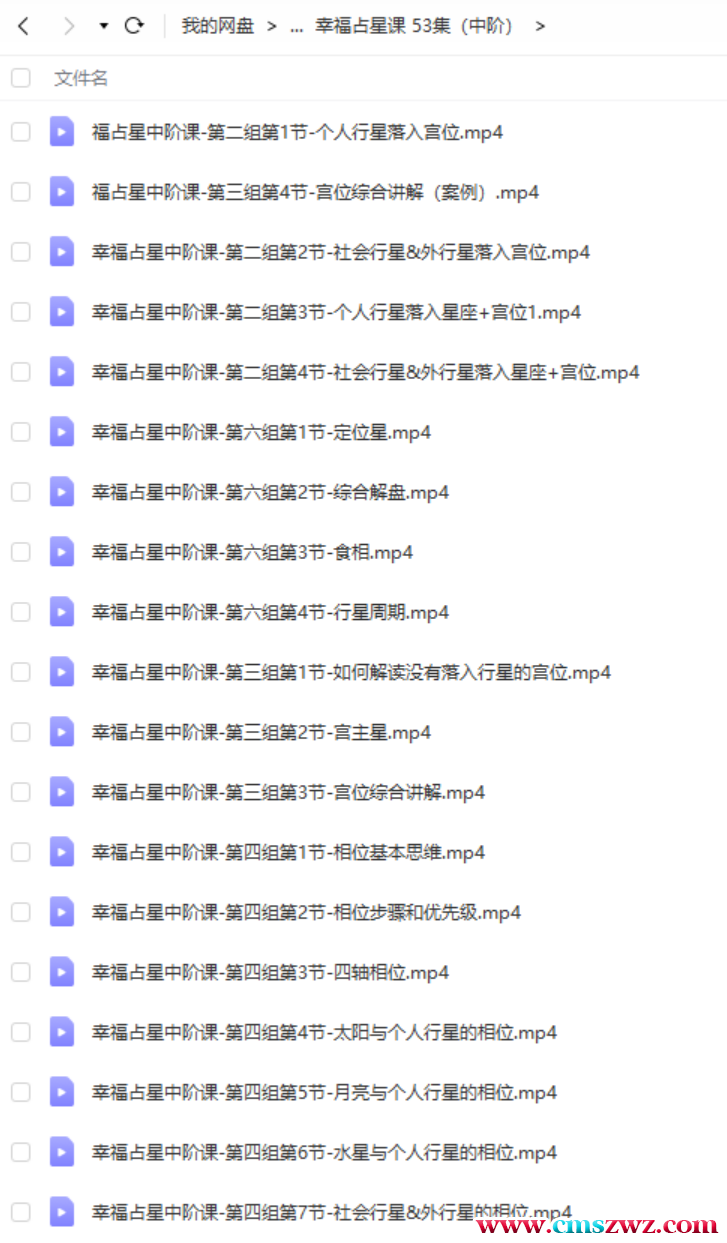
Task: Open 第六组第4节-行星周期.mp4
Action: coord(270,612)
